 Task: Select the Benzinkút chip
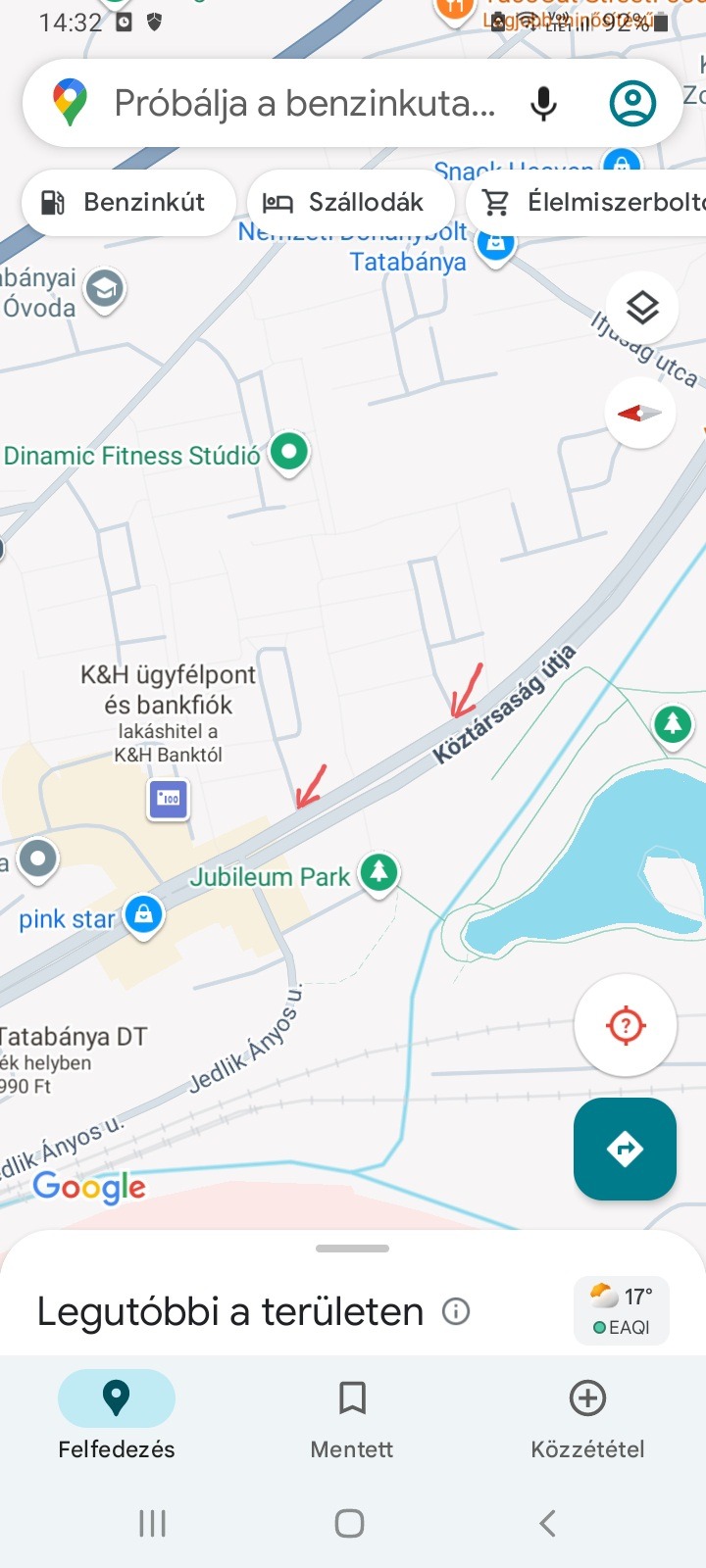pos(128,203)
